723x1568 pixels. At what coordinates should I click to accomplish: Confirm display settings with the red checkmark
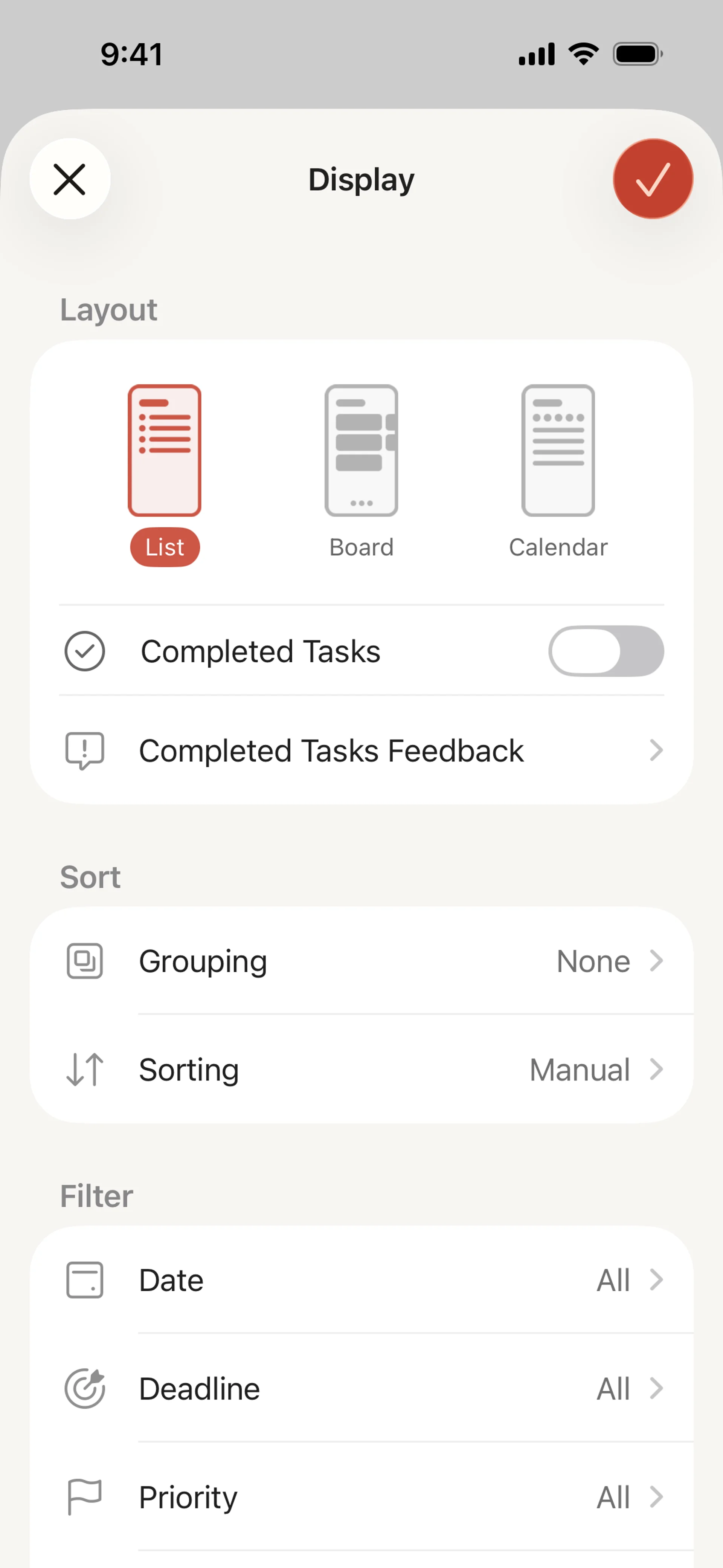[653, 179]
